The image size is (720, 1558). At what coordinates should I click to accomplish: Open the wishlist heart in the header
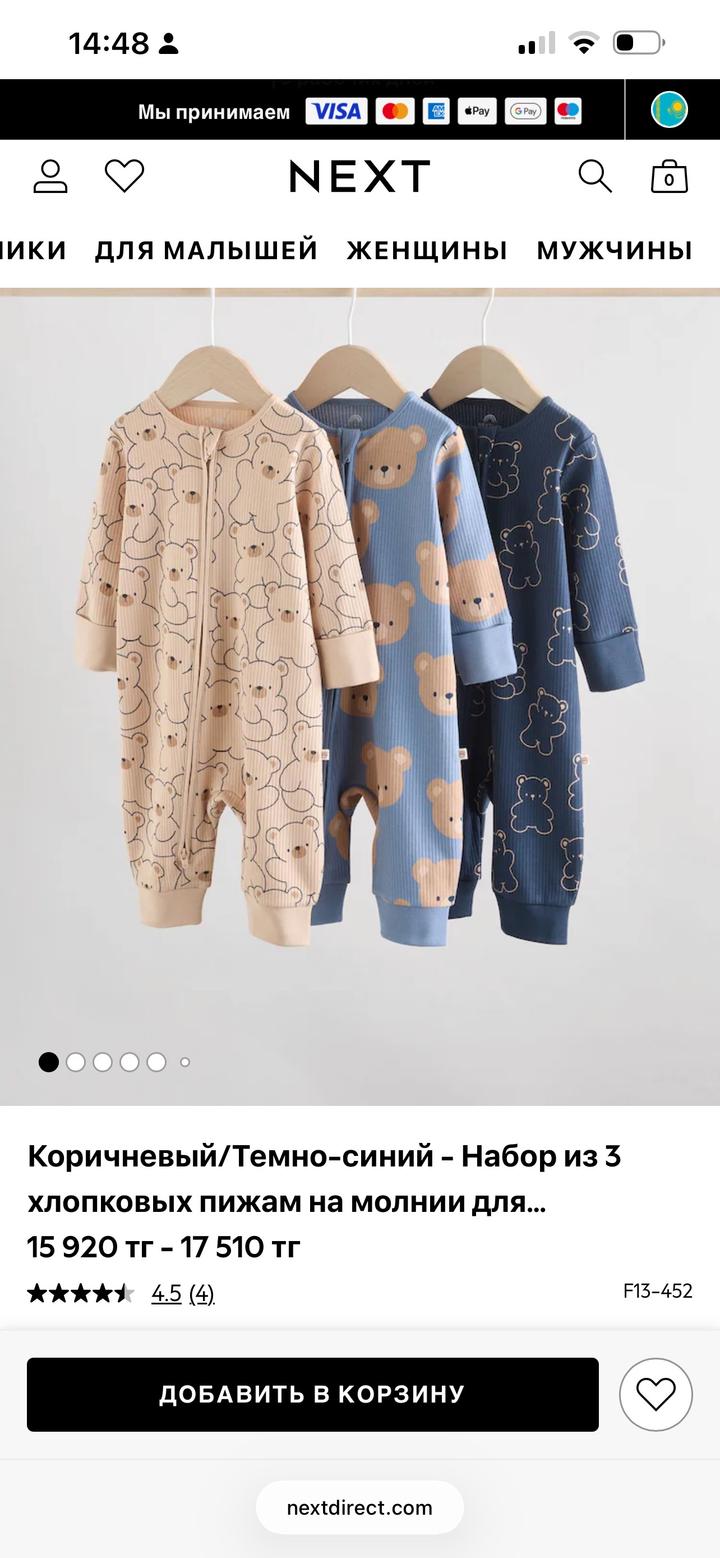point(125,177)
